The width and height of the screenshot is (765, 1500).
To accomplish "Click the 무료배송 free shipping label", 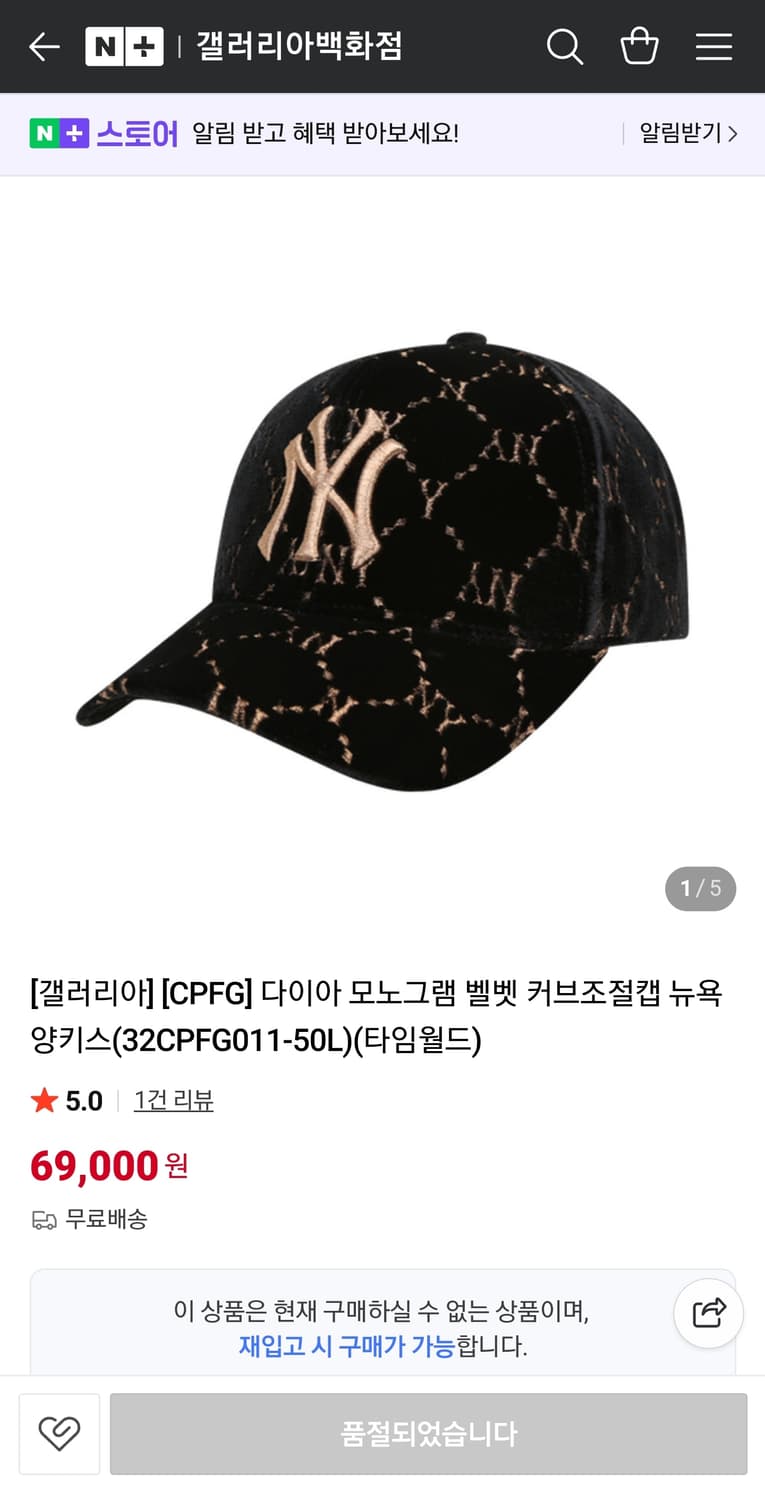I will click(106, 1221).
